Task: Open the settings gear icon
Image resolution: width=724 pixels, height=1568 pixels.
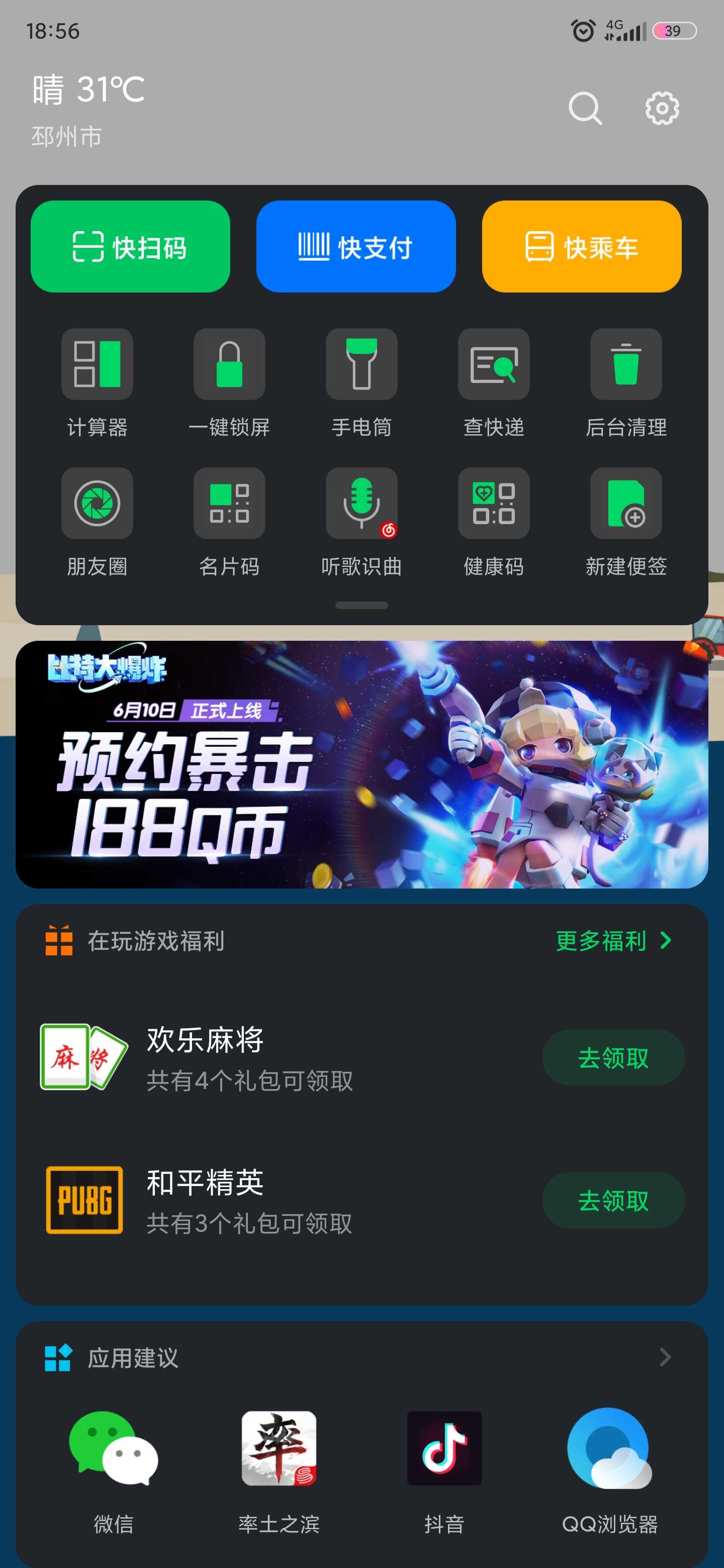Action: pyautogui.click(x=662, y=109)
